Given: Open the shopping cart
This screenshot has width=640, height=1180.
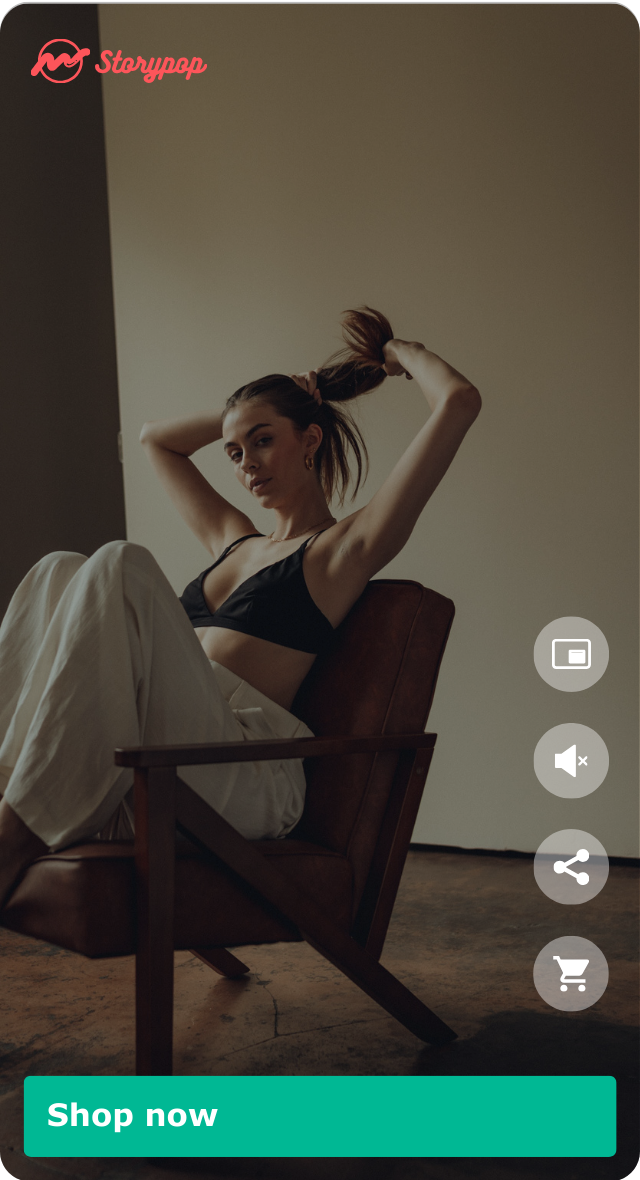Looking at the screenshot, I should click(571, 974).
